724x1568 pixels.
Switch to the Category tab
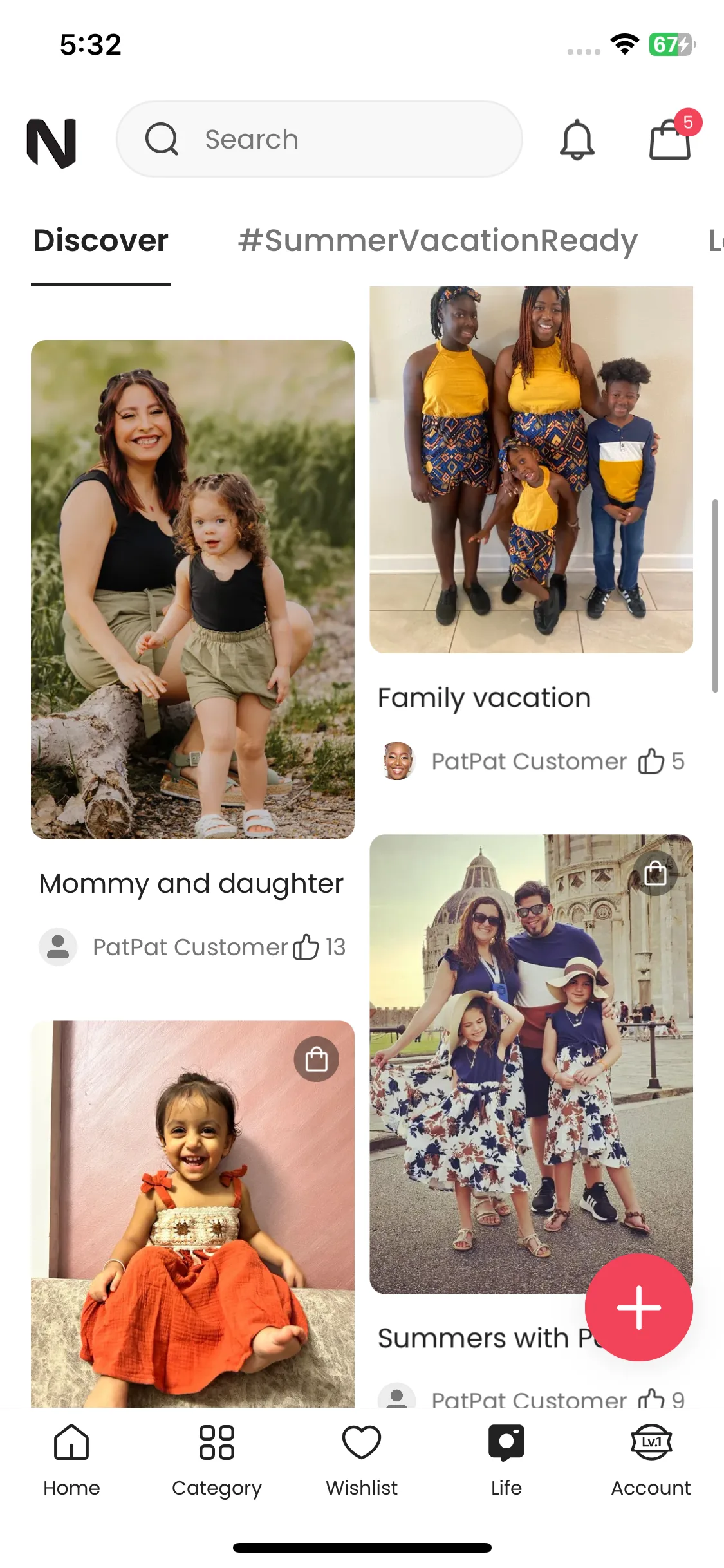click(216, 1460)
